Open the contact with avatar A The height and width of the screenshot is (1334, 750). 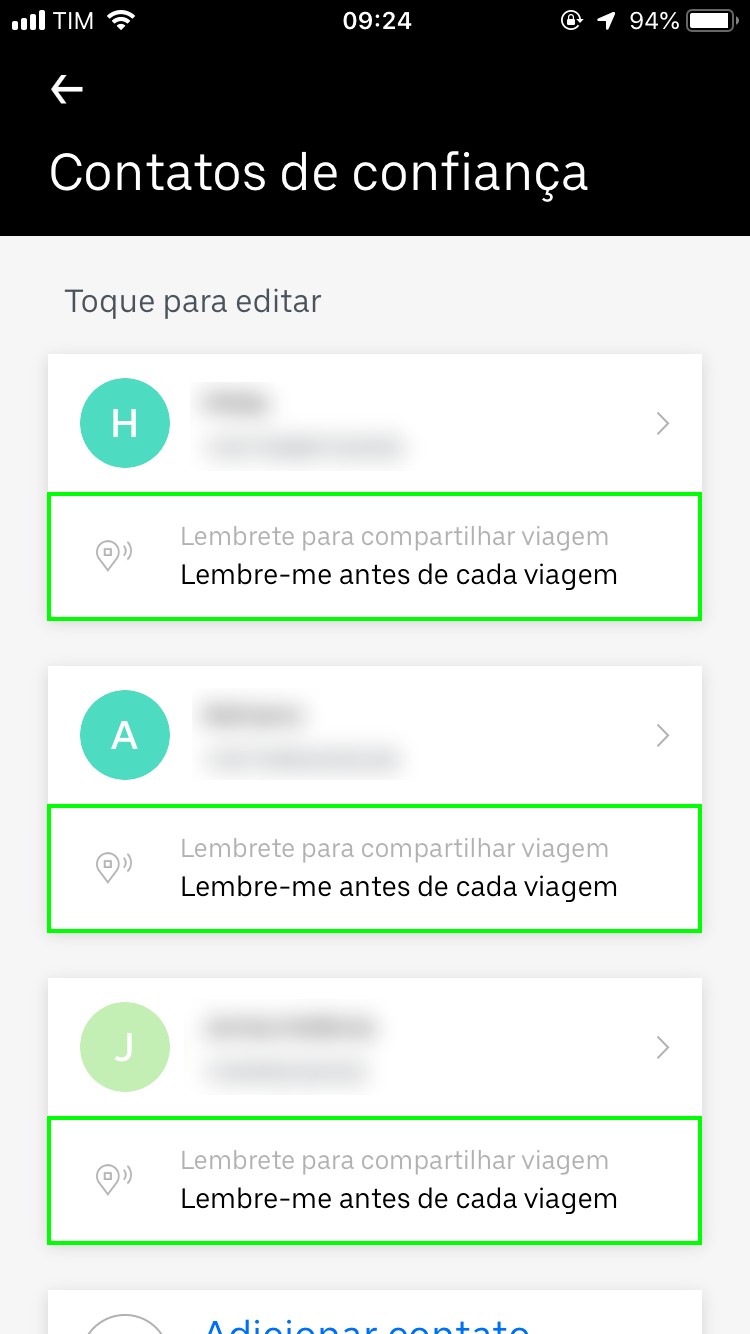374,736
